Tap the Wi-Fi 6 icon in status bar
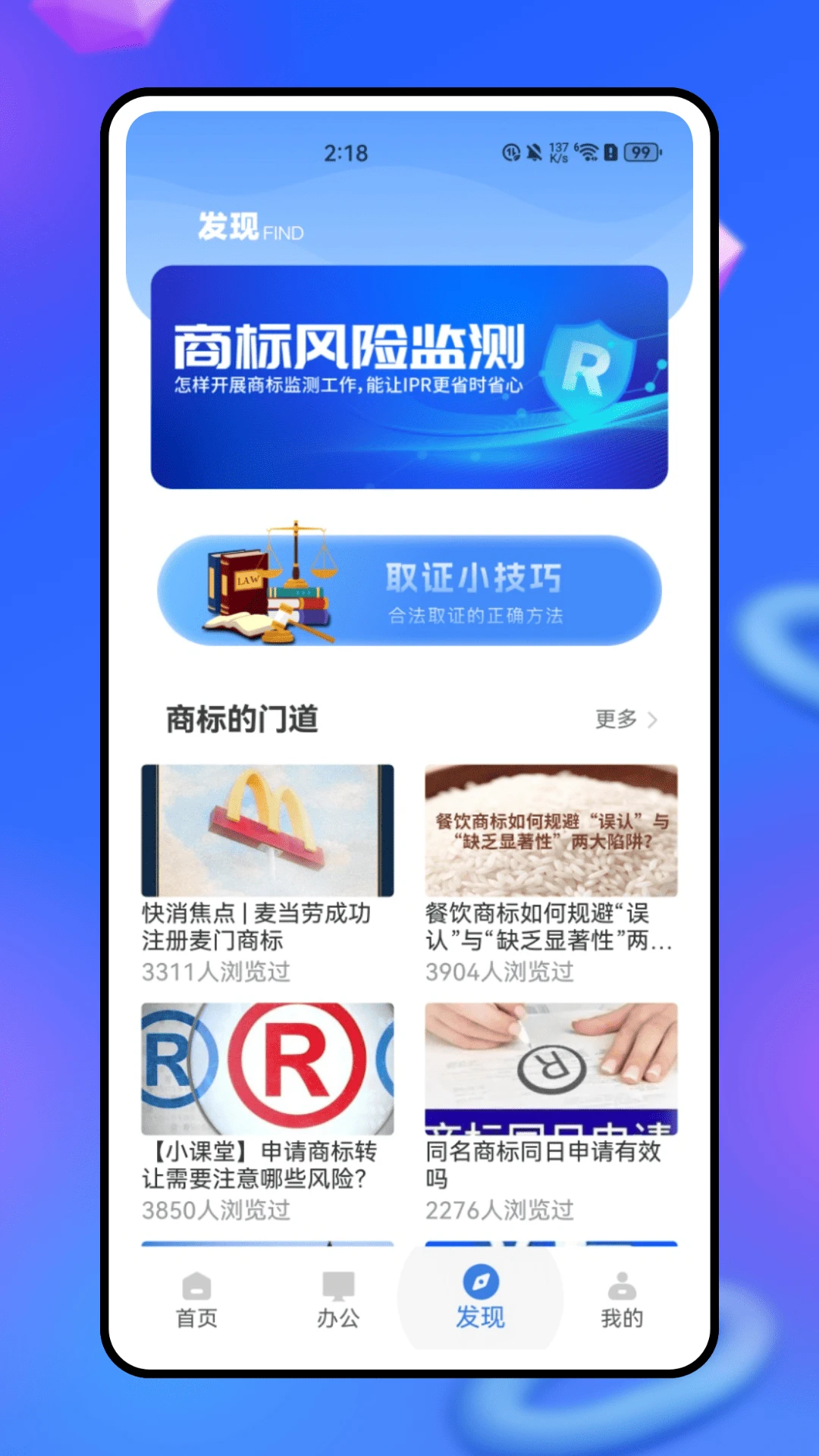The height and width of the screenshot is (1456, 819). click(588, 152)
